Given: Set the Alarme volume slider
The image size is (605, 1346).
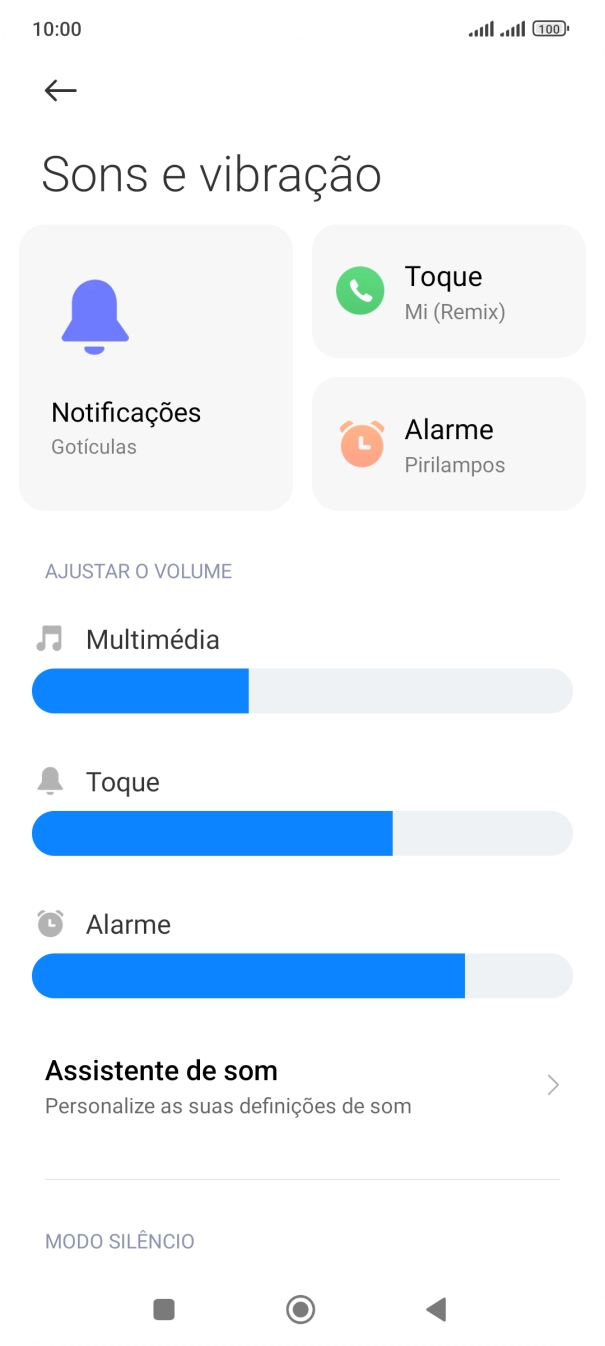Looking at the screenshot, I should coord(302,976).
